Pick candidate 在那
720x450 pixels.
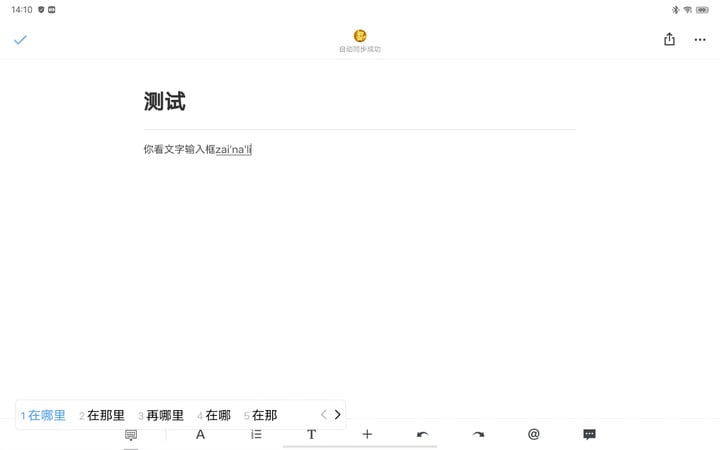coord(261,415)
